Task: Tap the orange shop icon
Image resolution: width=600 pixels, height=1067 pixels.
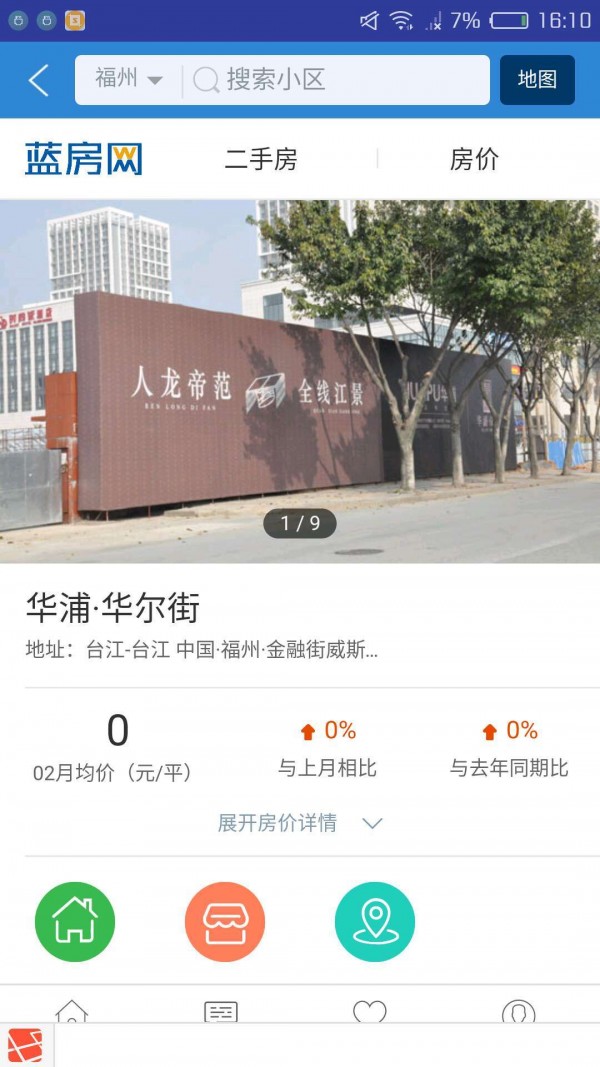Action: tap(225, 921)
